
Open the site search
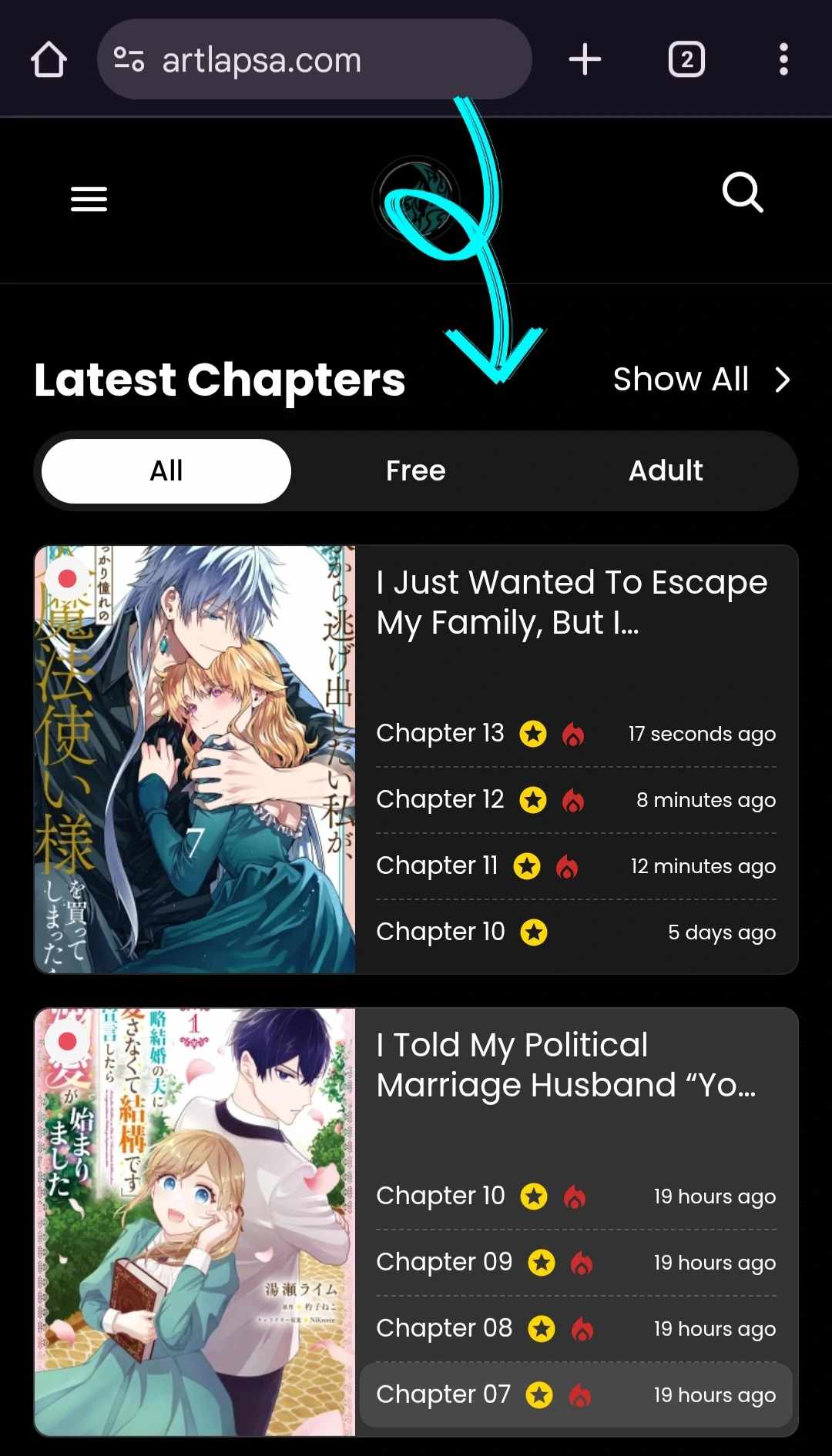pos(743,192)
